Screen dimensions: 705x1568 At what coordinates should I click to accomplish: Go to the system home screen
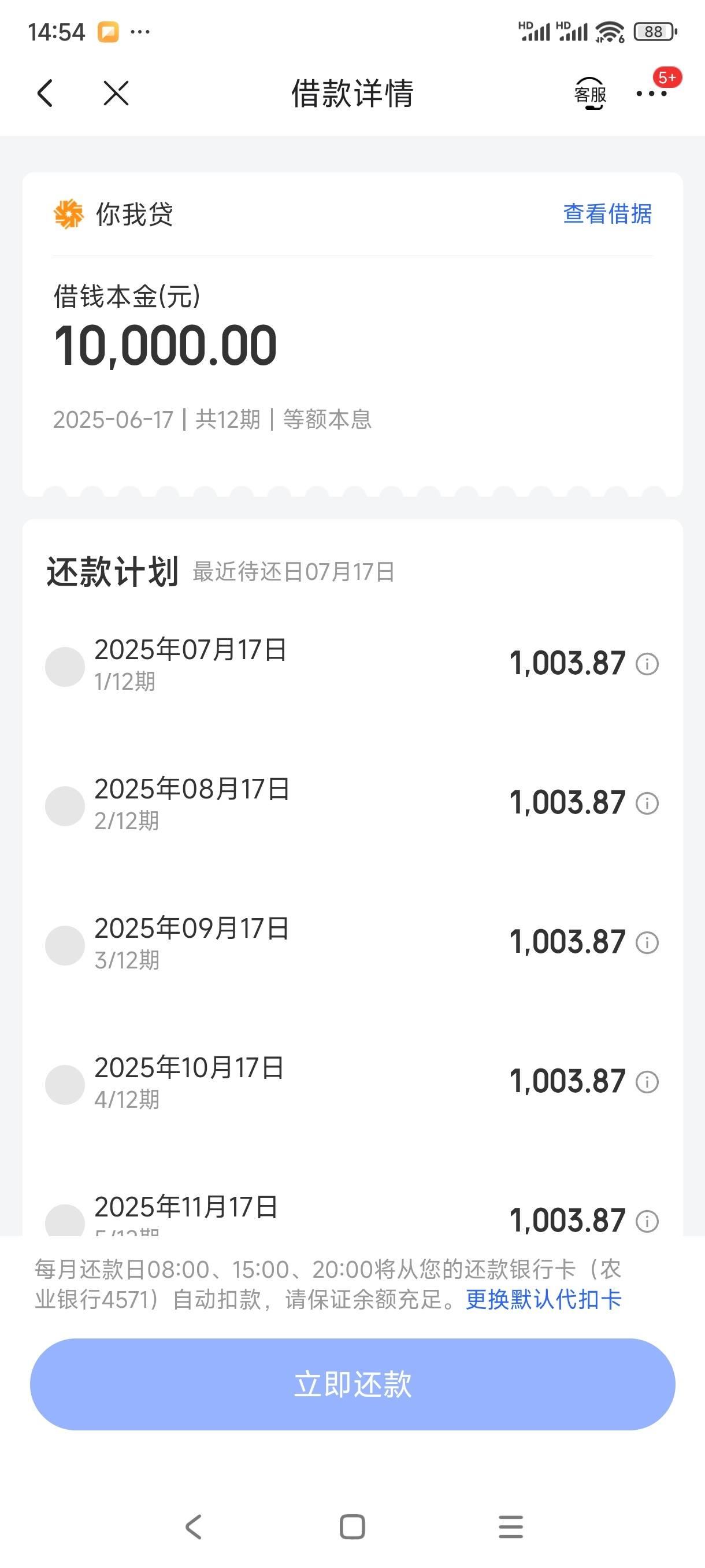point(352,1526)
